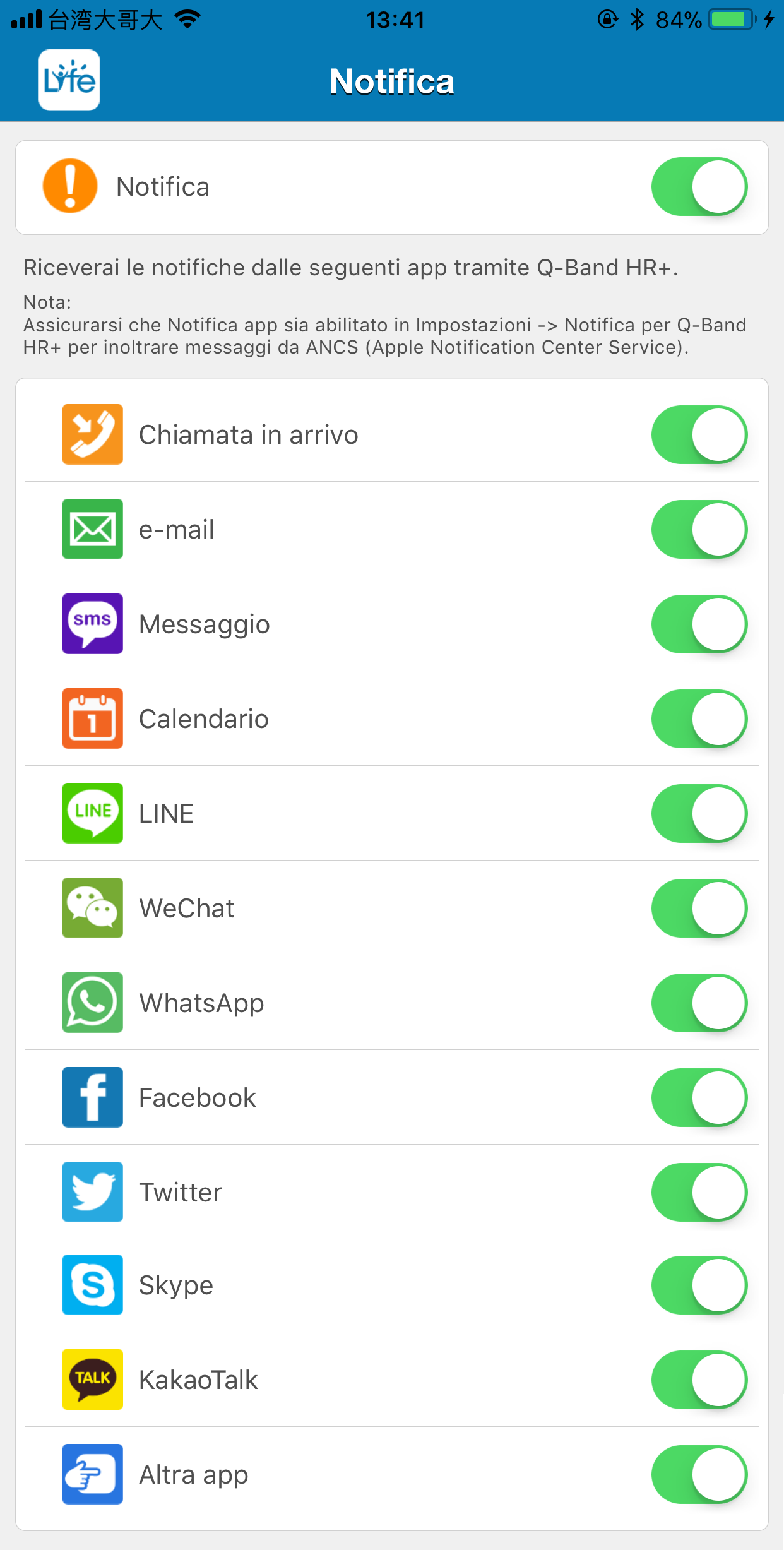Toggle the Facebook notification switch
This screenshot has height=1550, width=784.
pyautogui.click(x=699, y=1098)
